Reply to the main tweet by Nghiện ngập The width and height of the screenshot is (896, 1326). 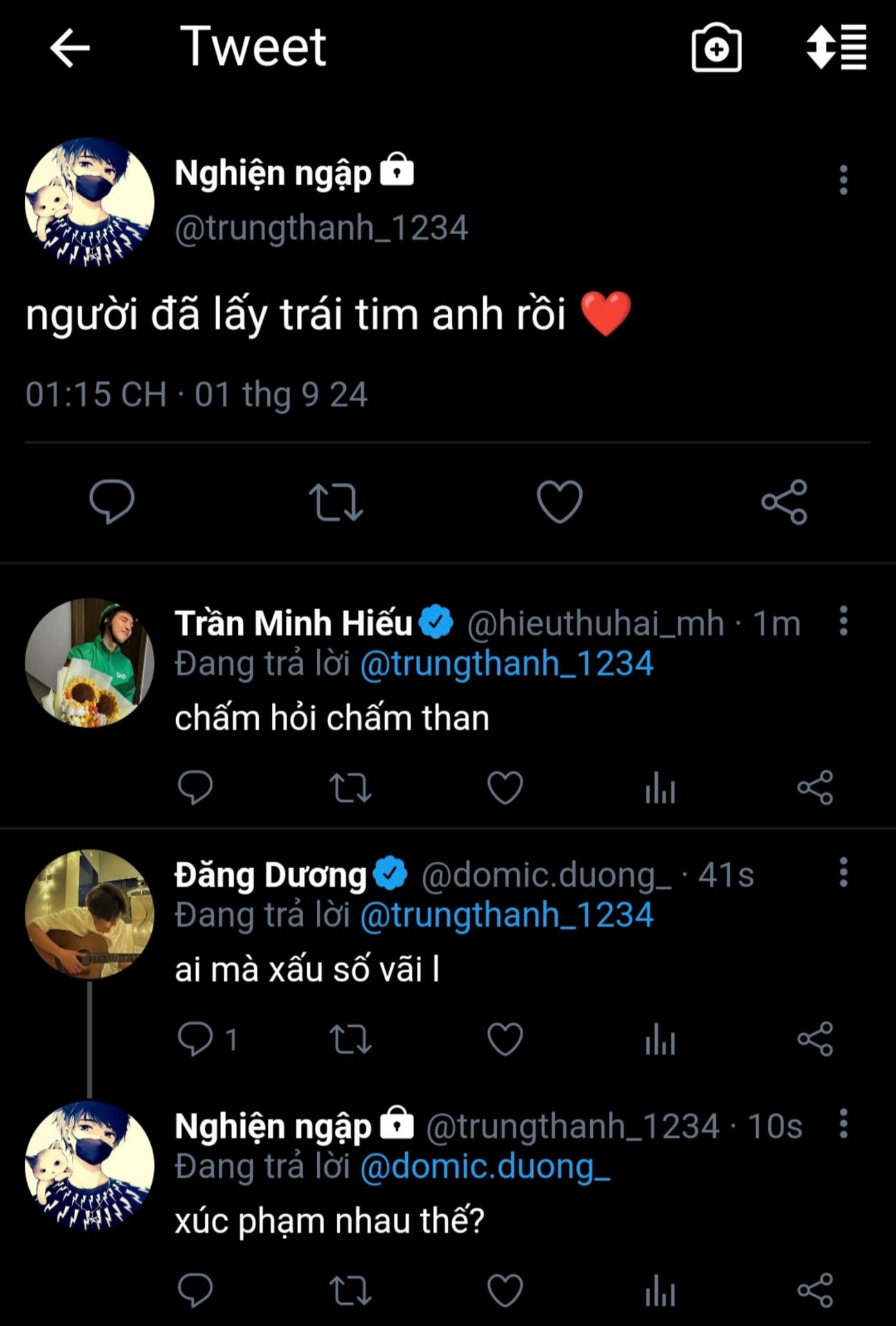[112, 501]
